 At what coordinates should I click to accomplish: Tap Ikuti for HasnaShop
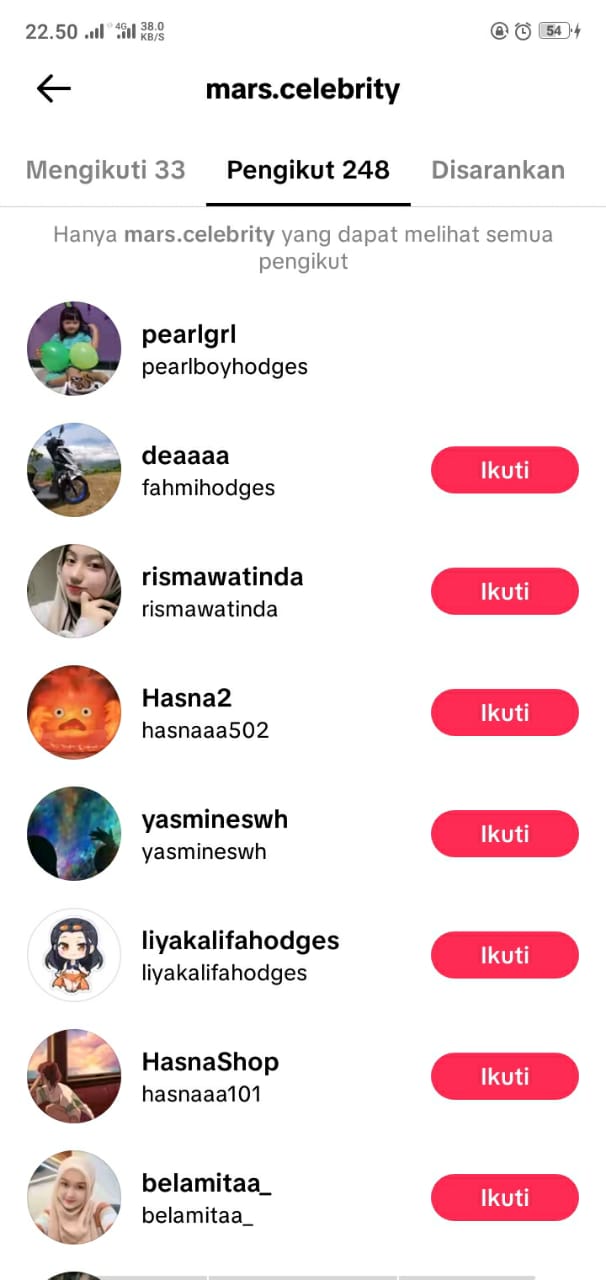[x=504, y=1076]
